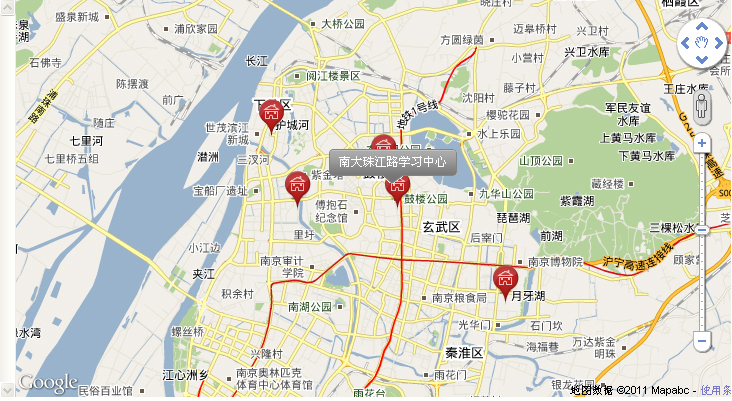Pan the map right with the arrow
This screenshot has width=732, height=401.
pyautogui.click(x=718, y=44)
